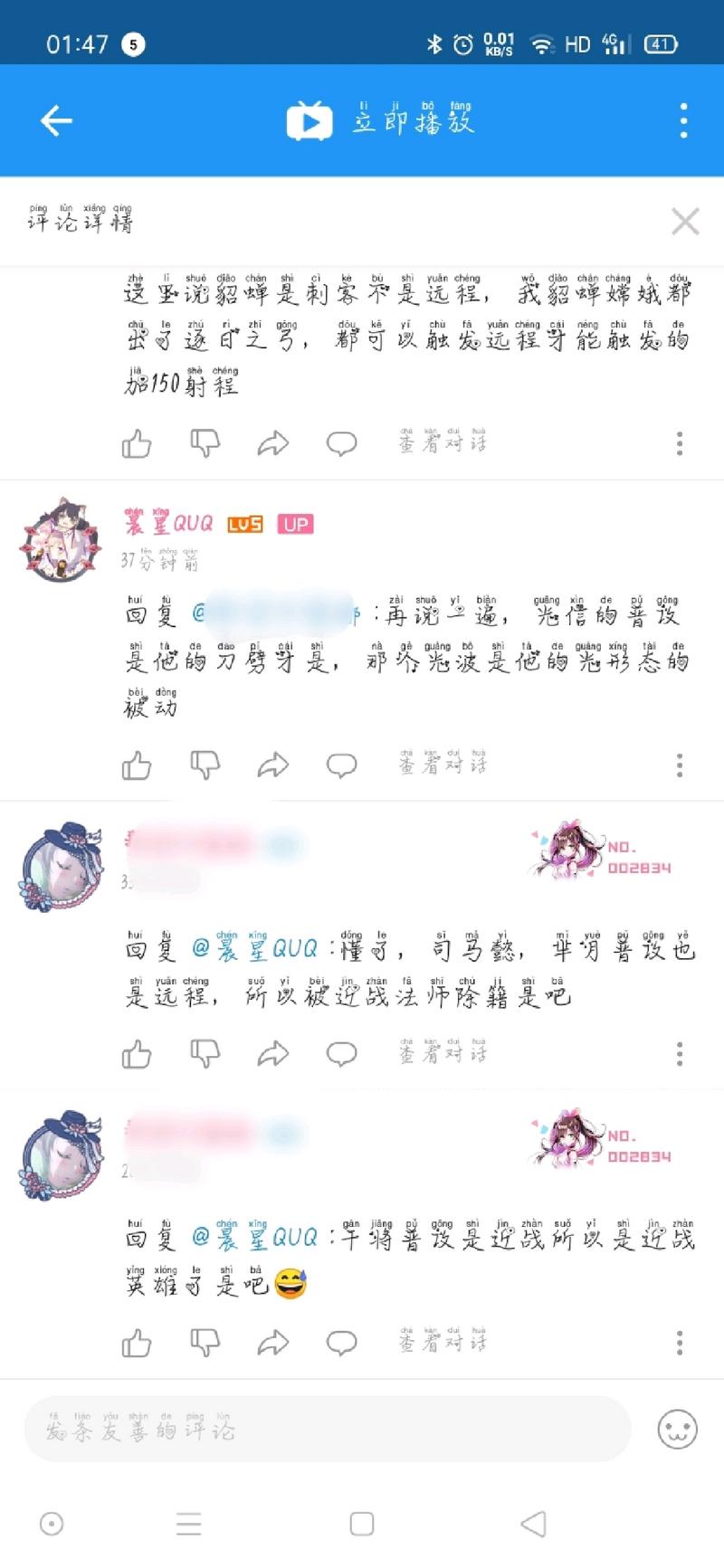724x1568 pixels.
Task: Tap @晨星QUQ mention in the 司马懿 reply
Action: click(x=255, y=948)
